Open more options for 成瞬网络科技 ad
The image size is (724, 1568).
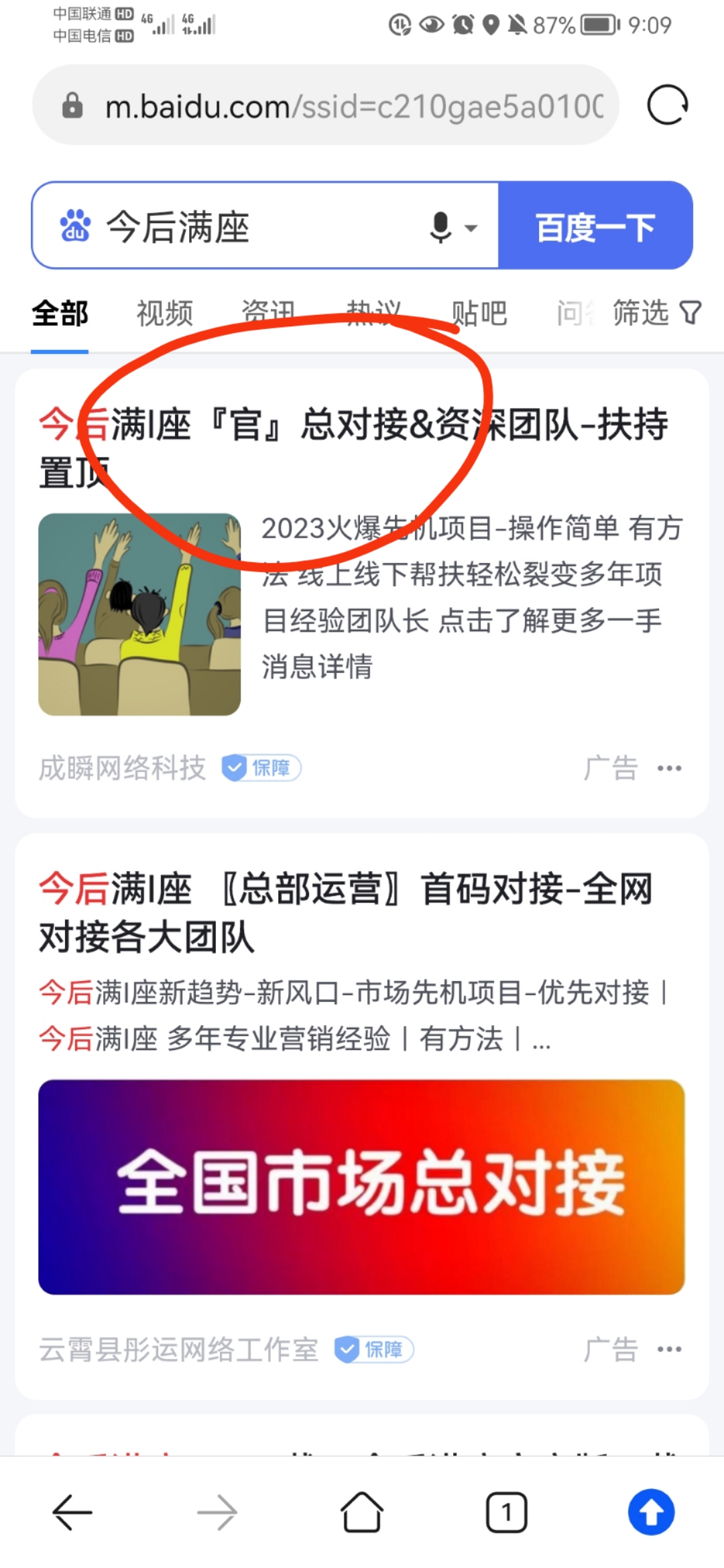[x=669, y=768]
